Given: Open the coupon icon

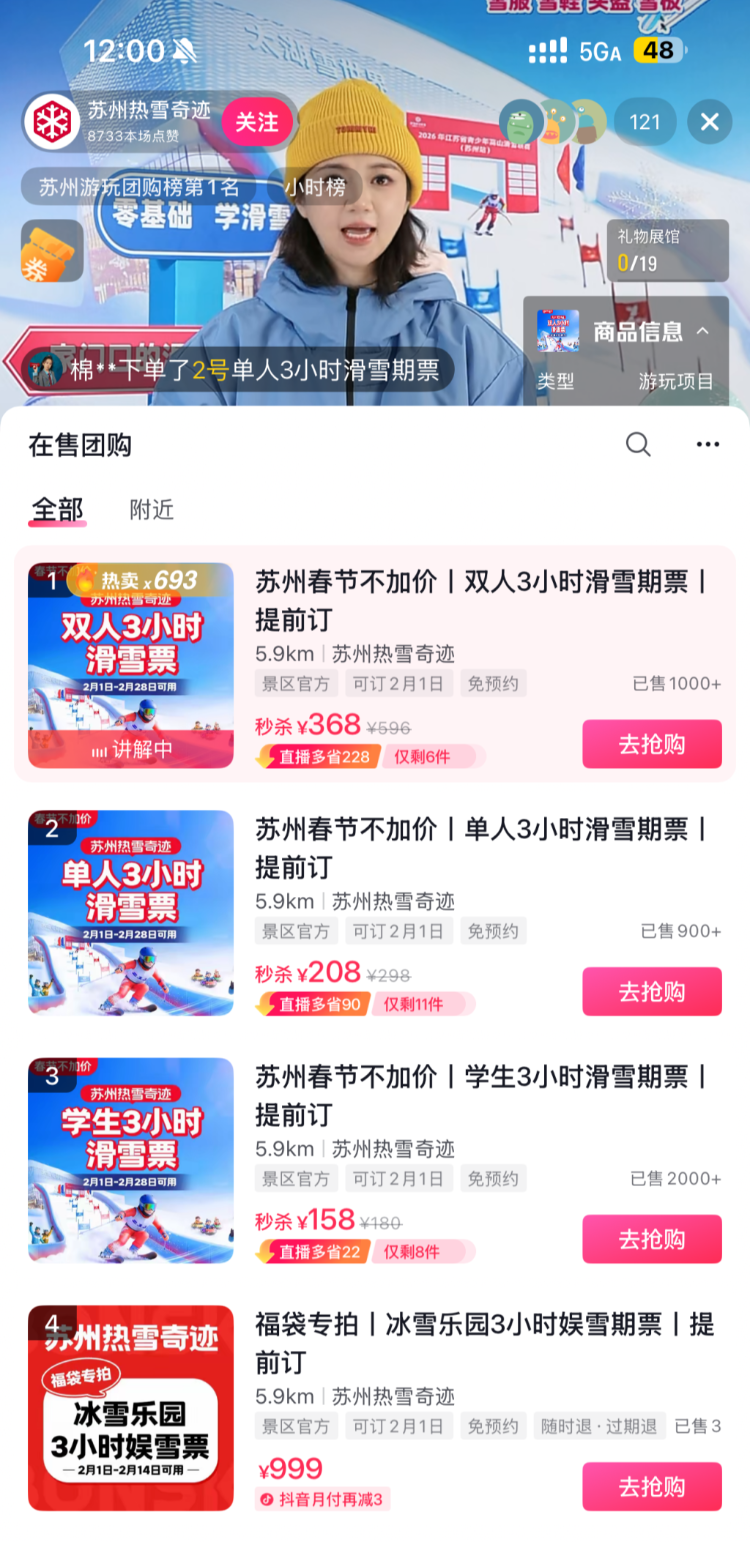Looking at the screenshot, I should (x=51, y=251).
